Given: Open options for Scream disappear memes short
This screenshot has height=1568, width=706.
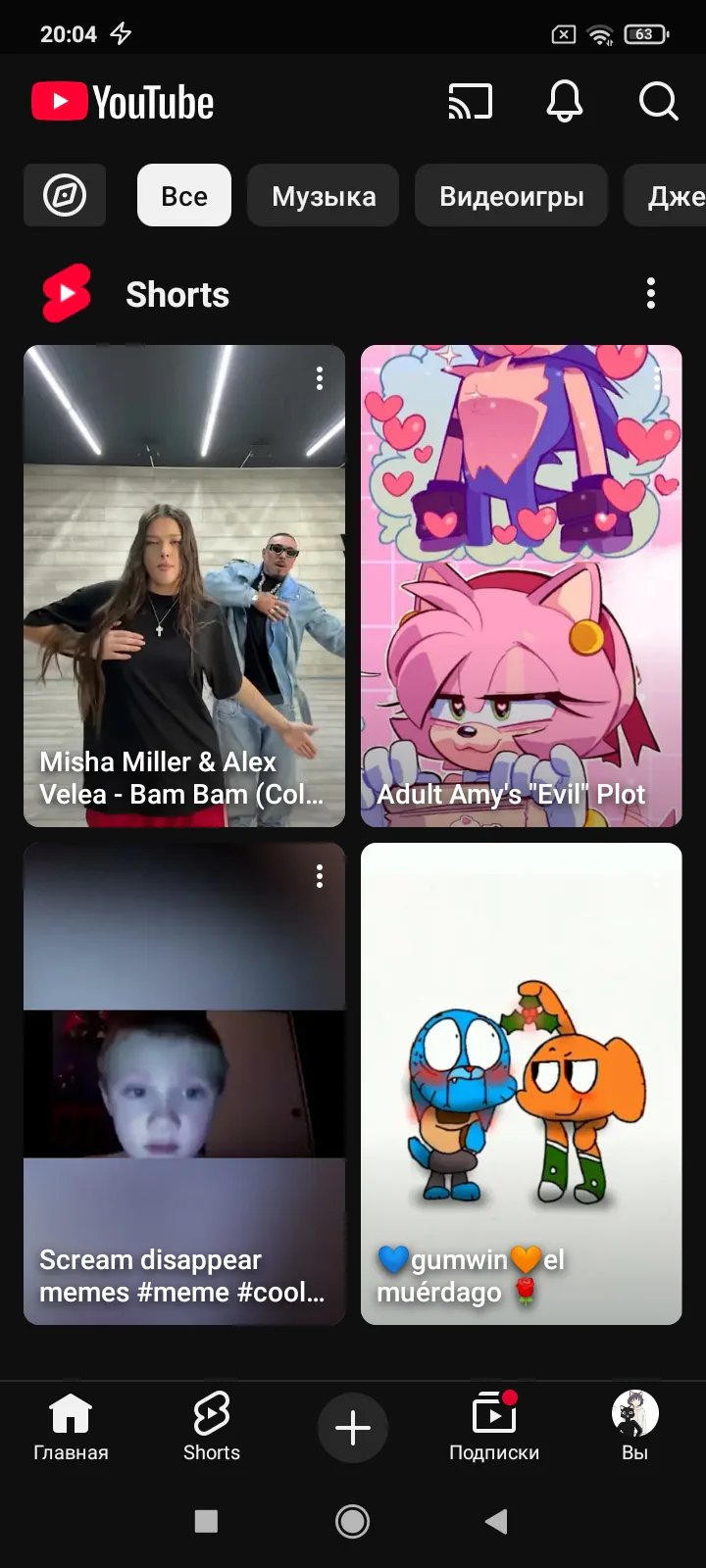Looking at the screenshot, I should pyautogui.click(x=320, y=876).
